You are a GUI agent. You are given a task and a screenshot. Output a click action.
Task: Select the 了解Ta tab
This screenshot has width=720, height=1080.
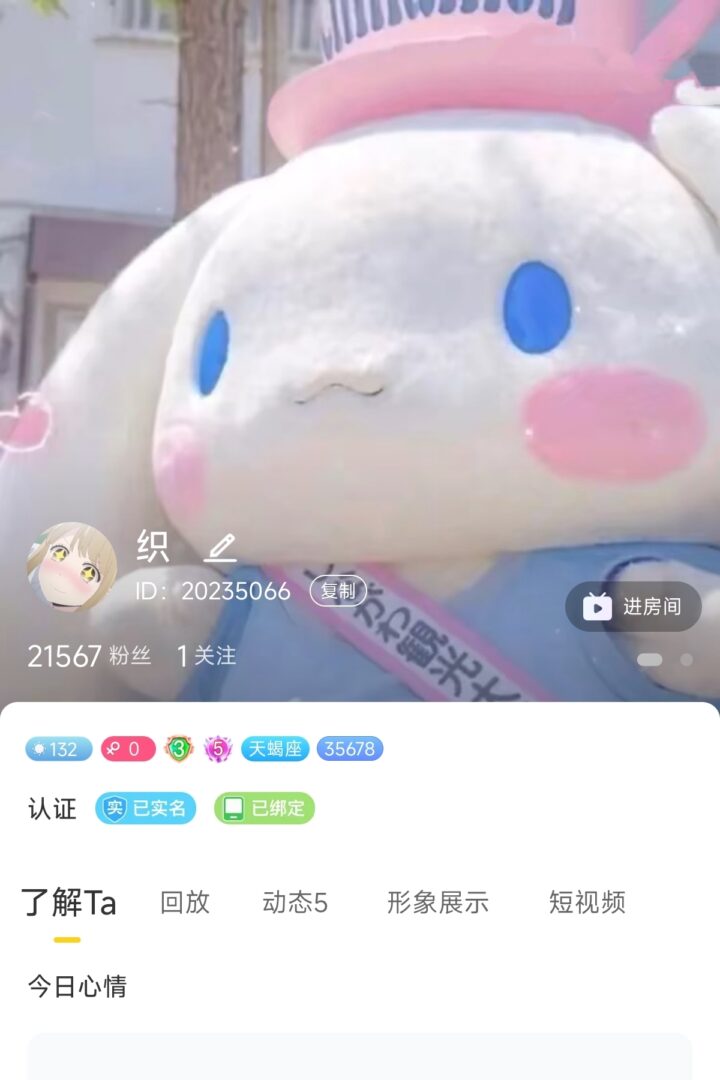click(x=68, y=902)
